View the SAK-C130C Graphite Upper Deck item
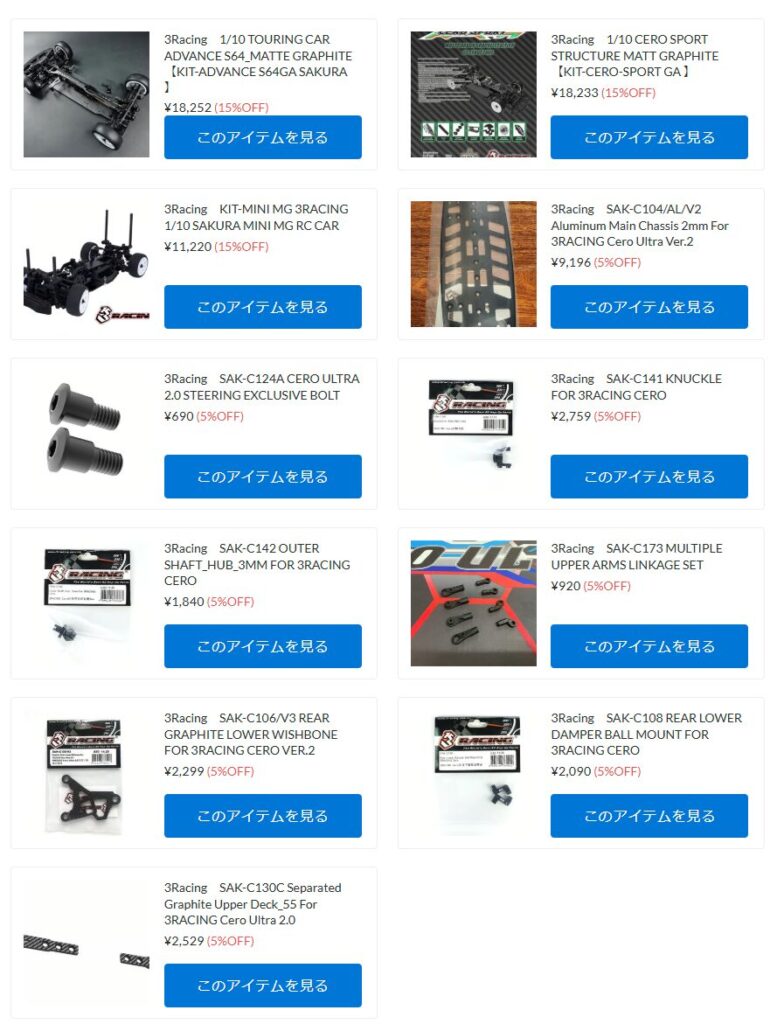 (262, 985)
